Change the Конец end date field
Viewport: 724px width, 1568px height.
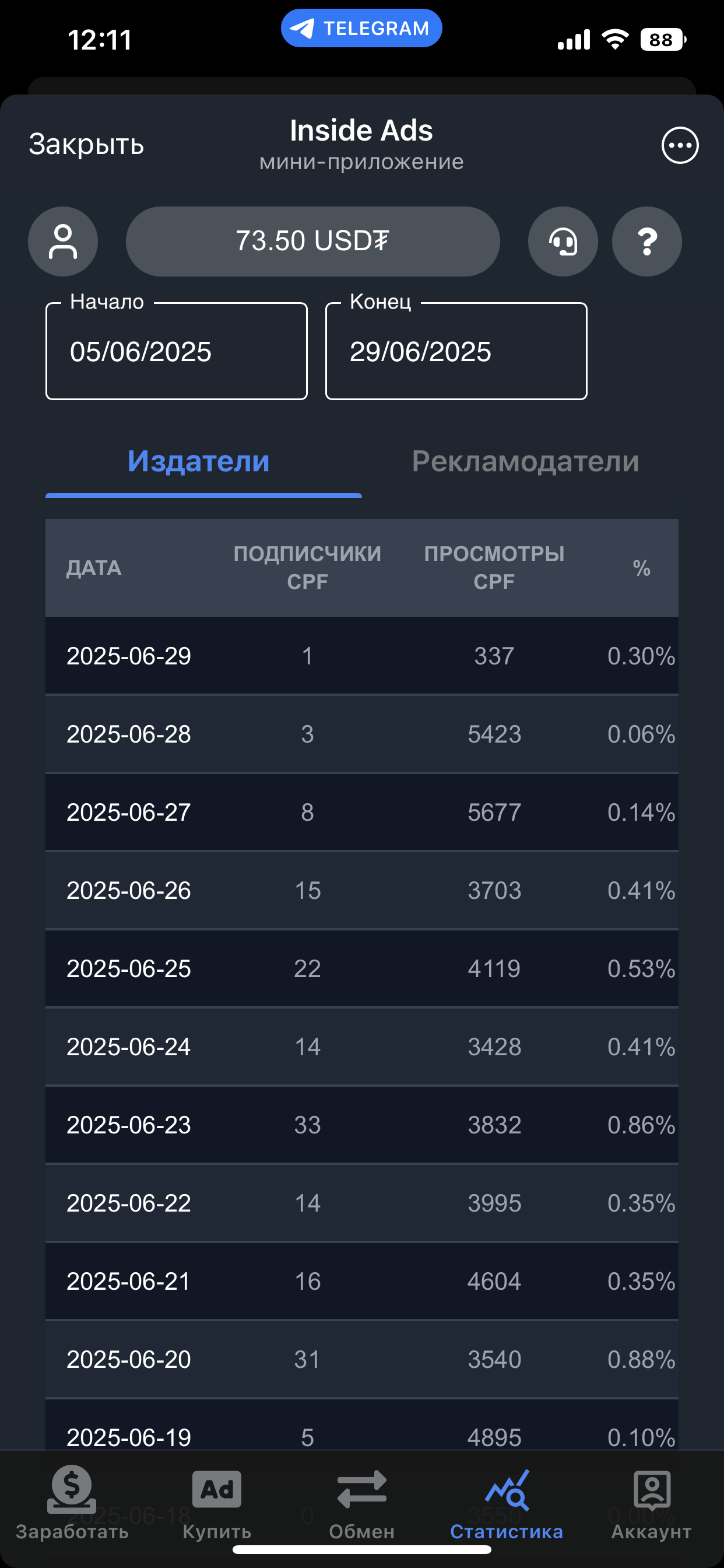tap(456, 351)
